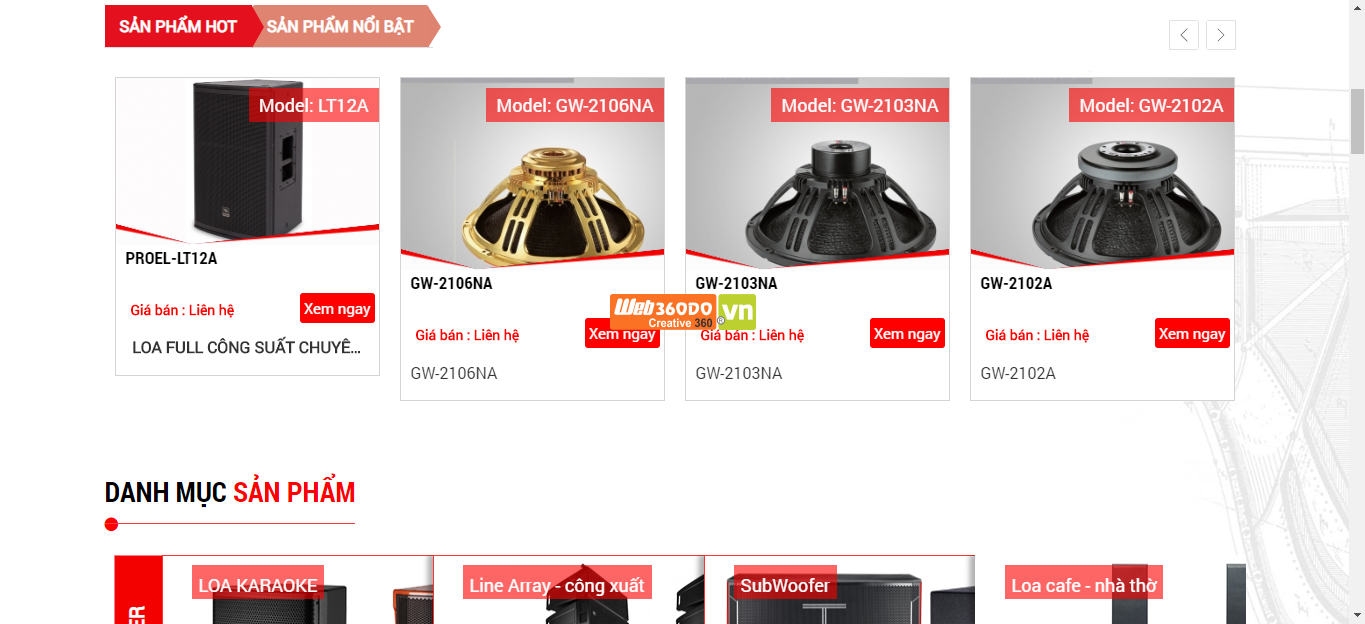
Task: Open the LOA KARAOKE category
Action: click(258, 585)
